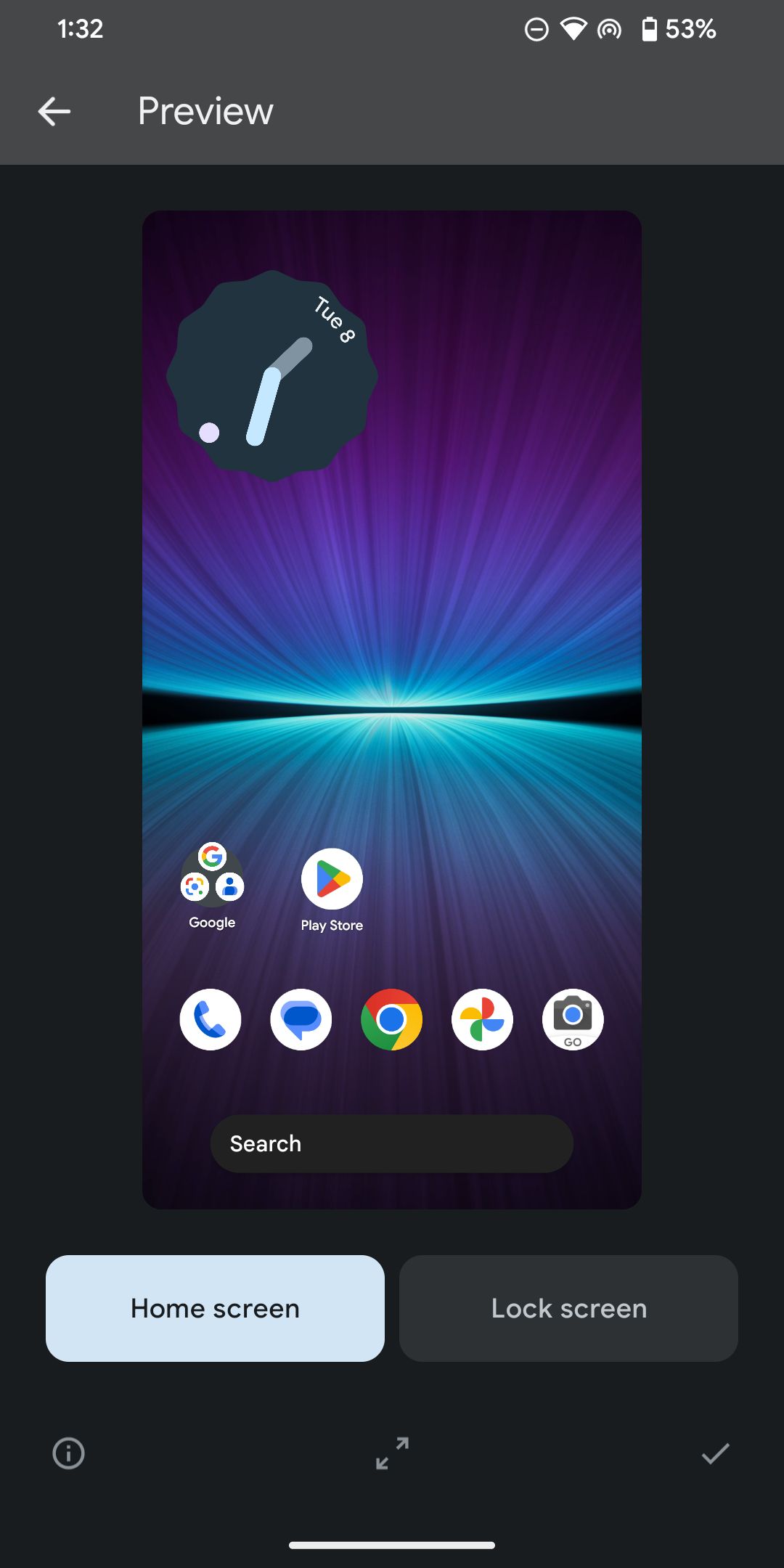
Task: Go back from the Preview screen
Action: [x=54, y=112]
